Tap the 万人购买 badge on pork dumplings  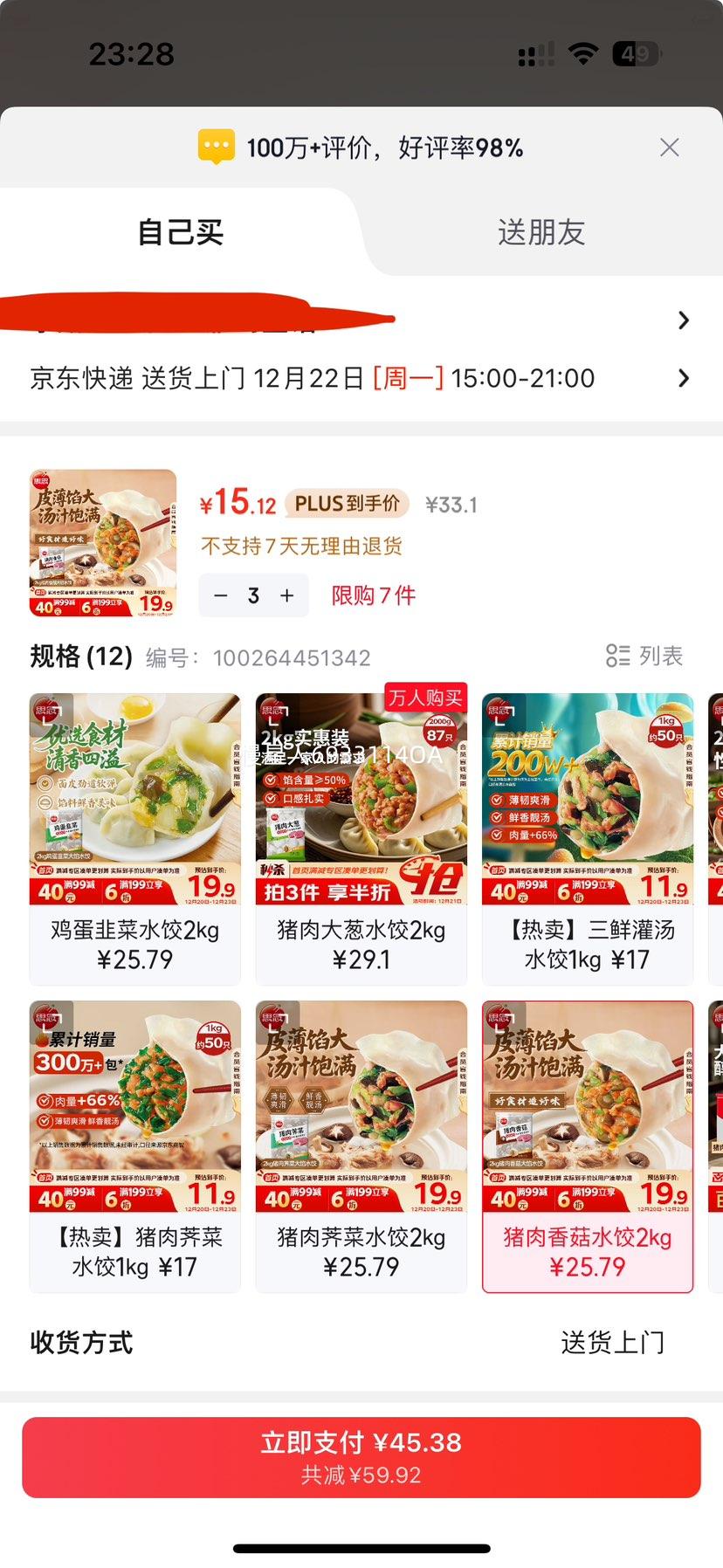425,698
